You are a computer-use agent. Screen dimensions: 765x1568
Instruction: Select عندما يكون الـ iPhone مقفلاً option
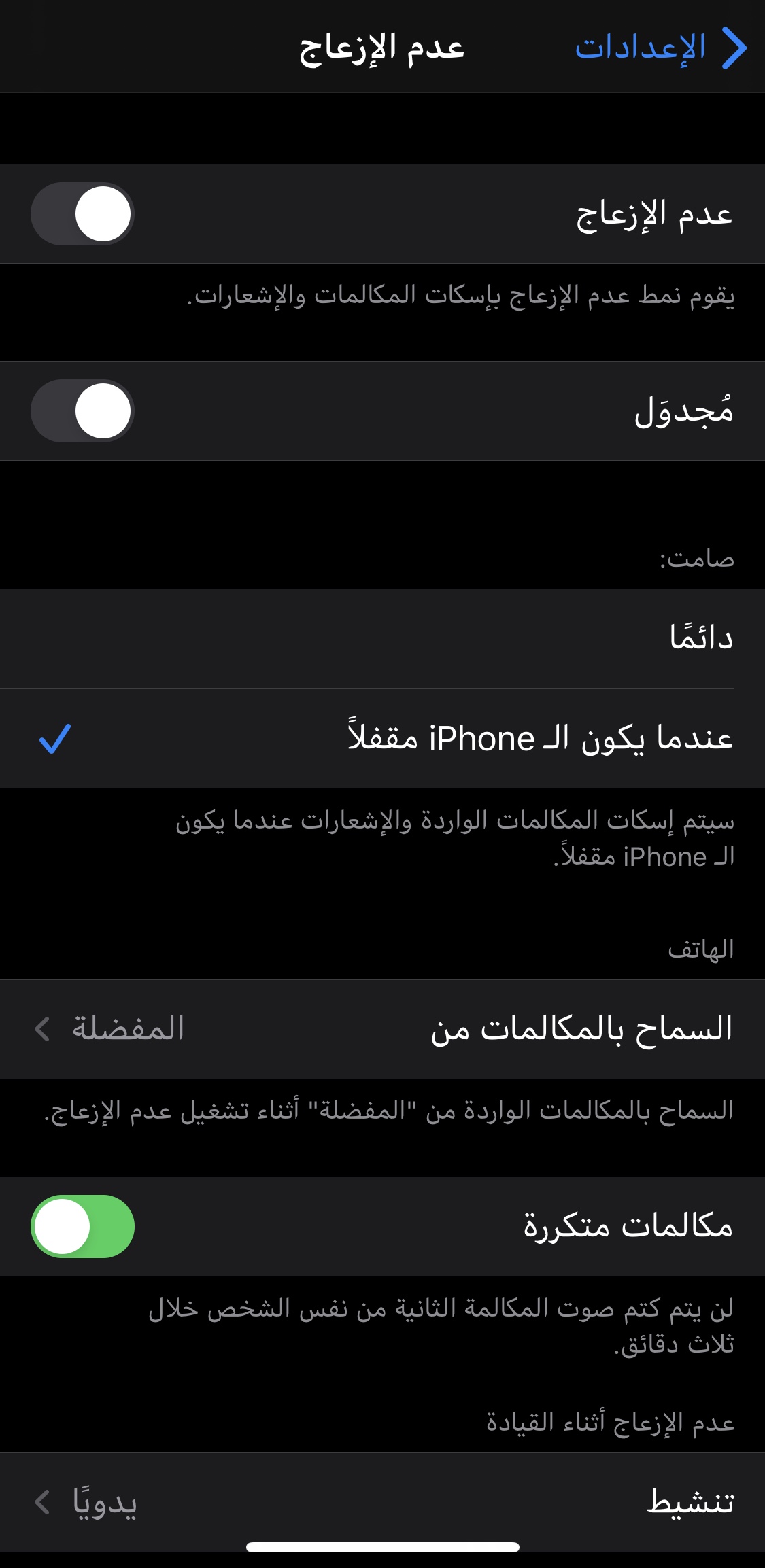coord(382,738)
